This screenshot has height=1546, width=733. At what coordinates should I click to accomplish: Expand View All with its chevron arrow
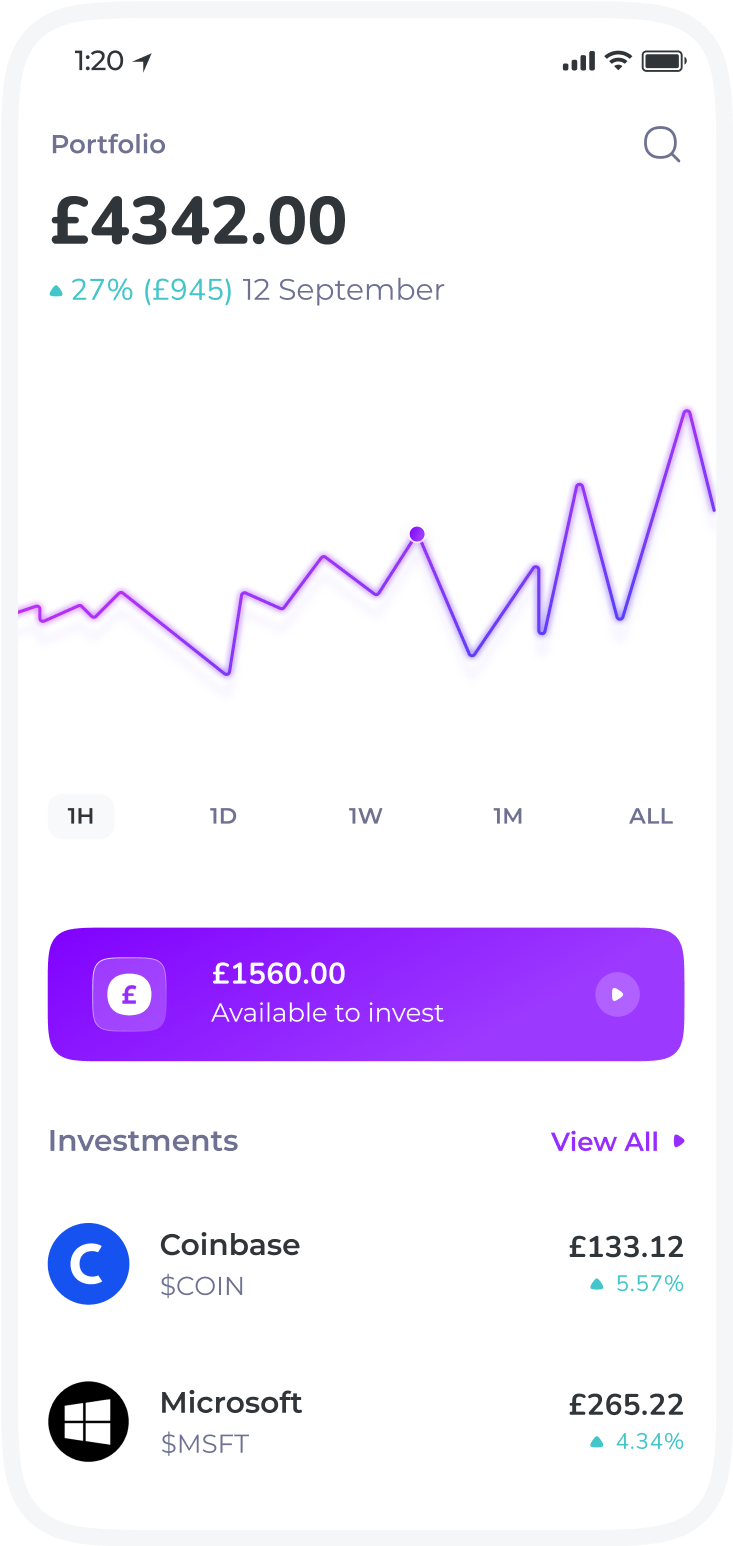[x=679, y=1141]
